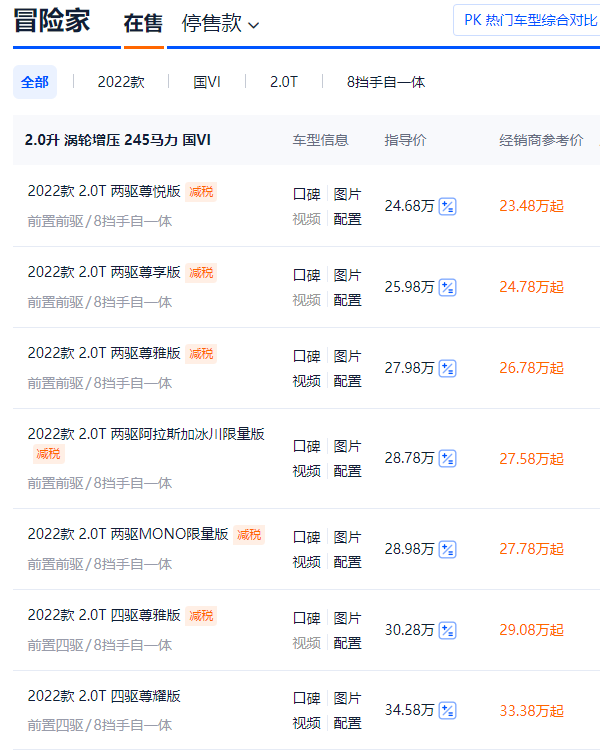Filter by 8挡手自一体 transmission
The height and width of the screenshot is (756, 600).
pos(386,82)
